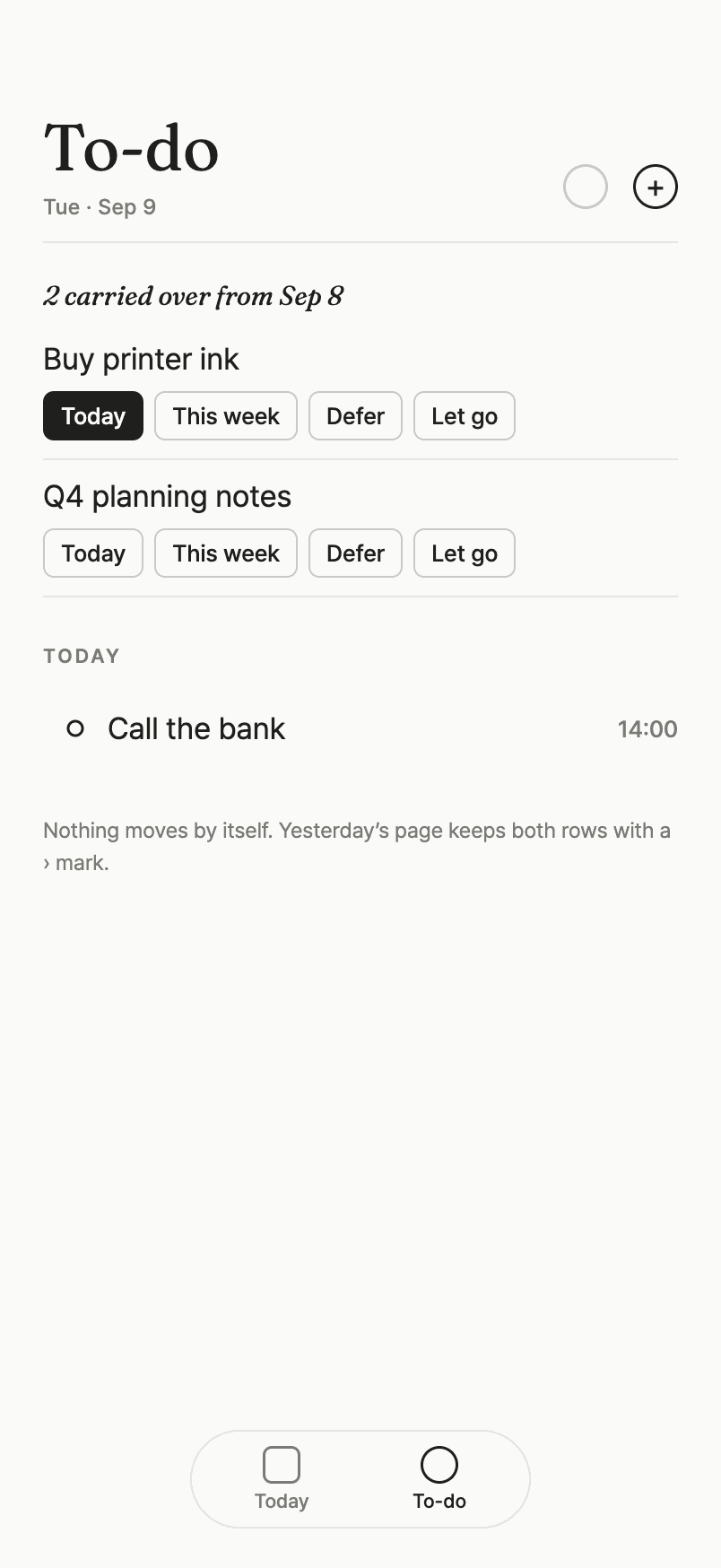Mark Call the bank as done
This screenshot has height=1568, width=721.
(75, 728)
